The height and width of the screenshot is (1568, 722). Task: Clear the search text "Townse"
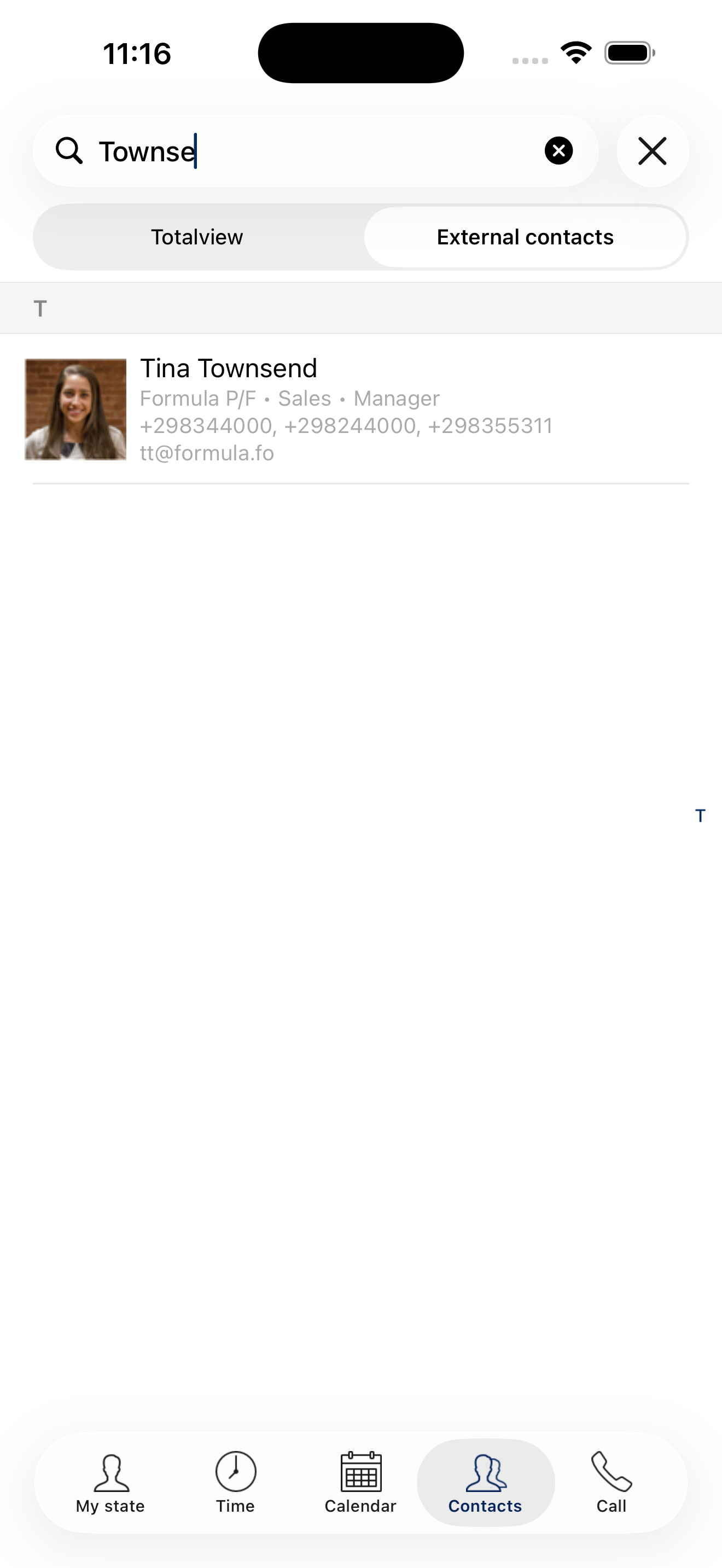pos(558,150)
